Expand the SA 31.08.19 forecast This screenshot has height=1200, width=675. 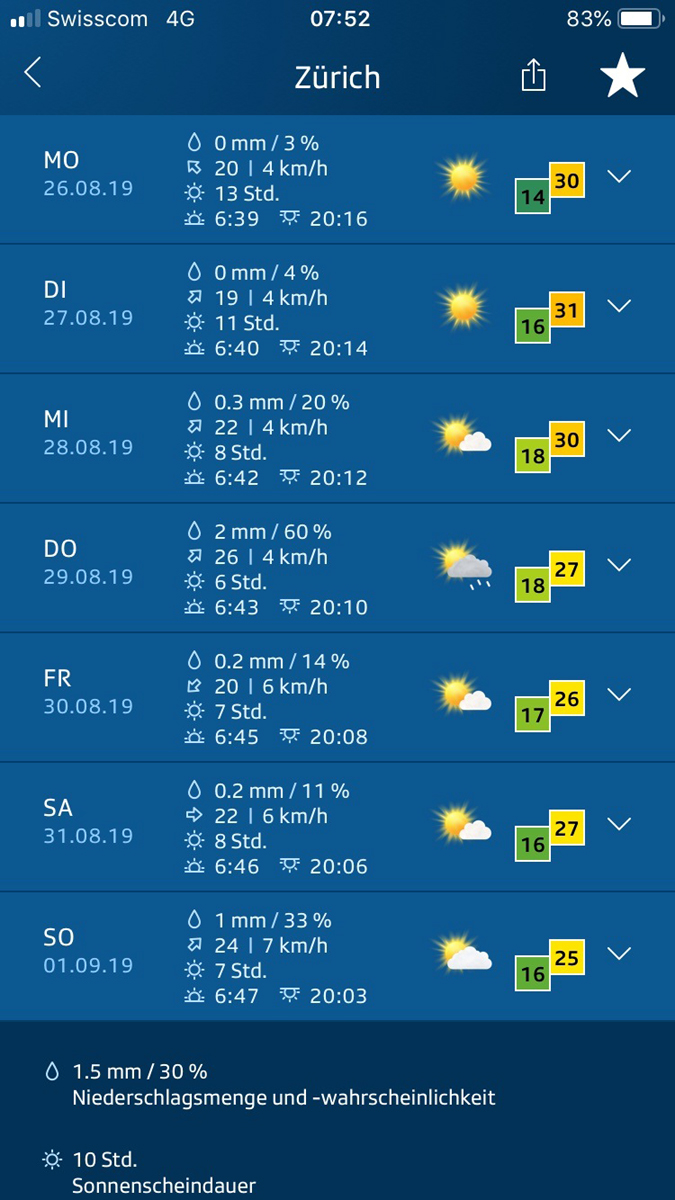coord(620,824)
